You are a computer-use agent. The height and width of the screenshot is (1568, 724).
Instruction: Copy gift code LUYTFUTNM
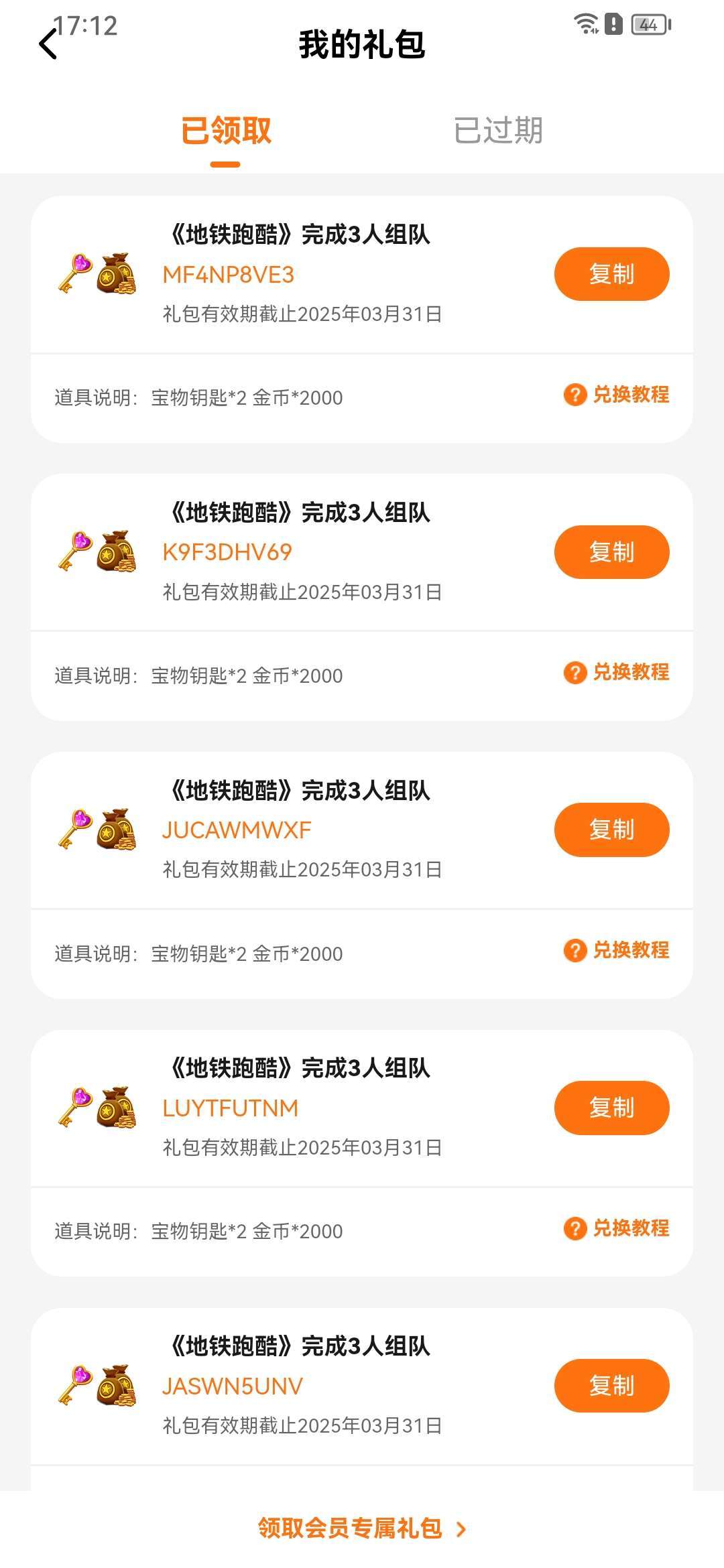tap(611, 1108)
